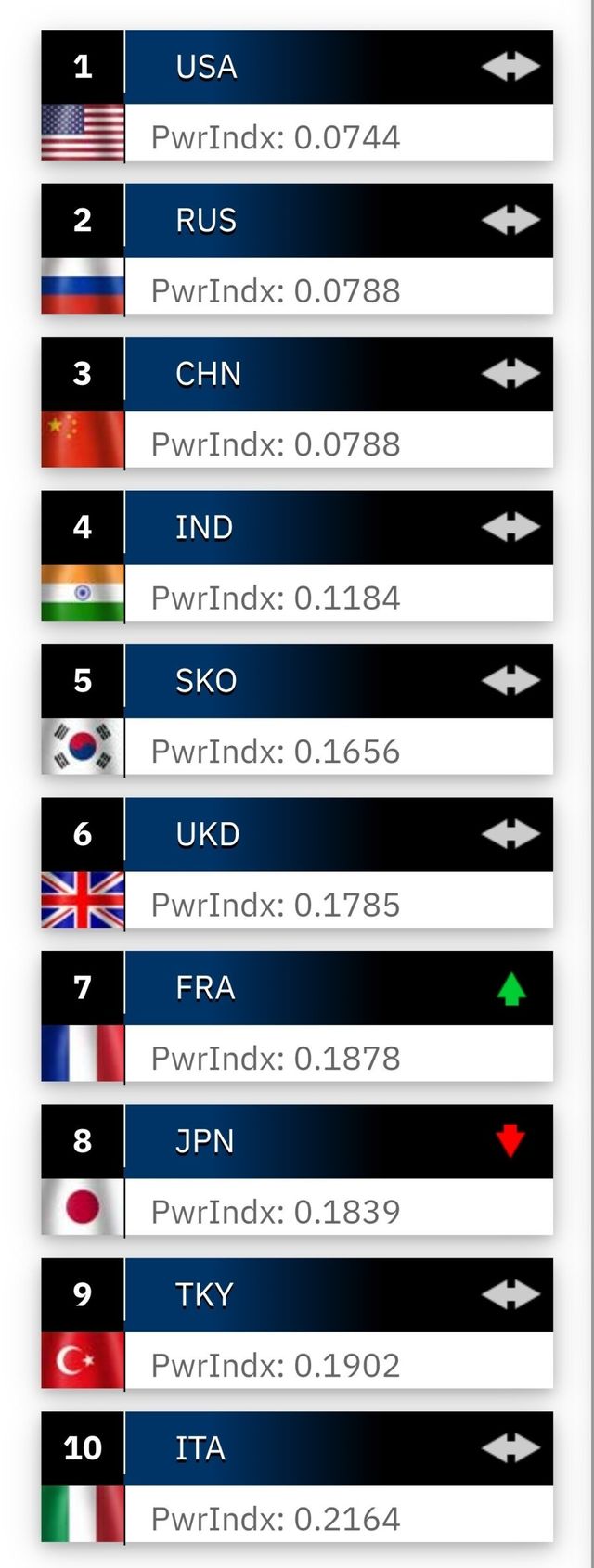Image resolution: width=594 pixels, height=1568 pixels.
Task: Open the SKO ranking card
Action: 297,710
